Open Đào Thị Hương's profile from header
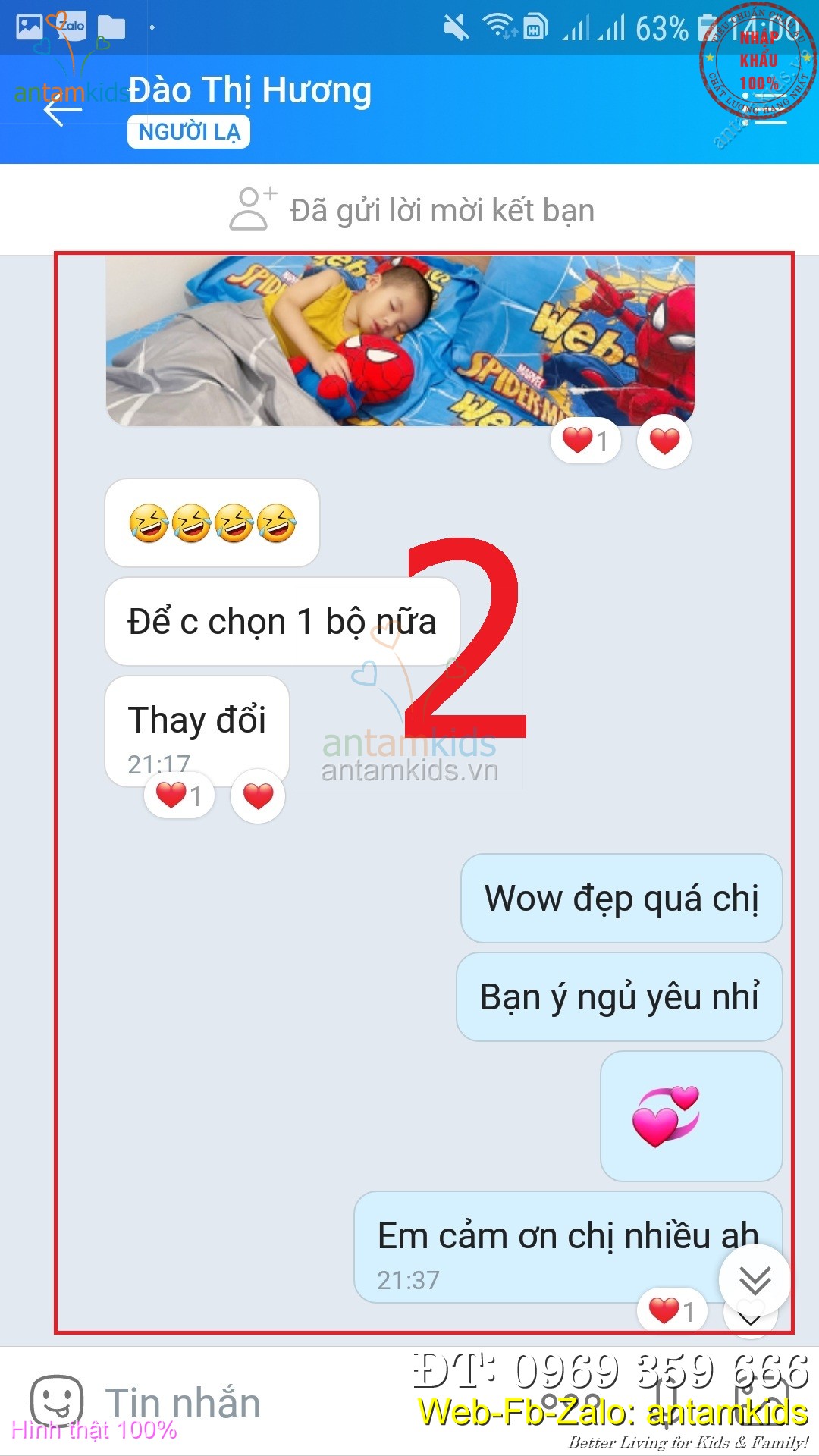This screenshot has width=819, height=1456. pyautogui.click(x=250, y=91)
